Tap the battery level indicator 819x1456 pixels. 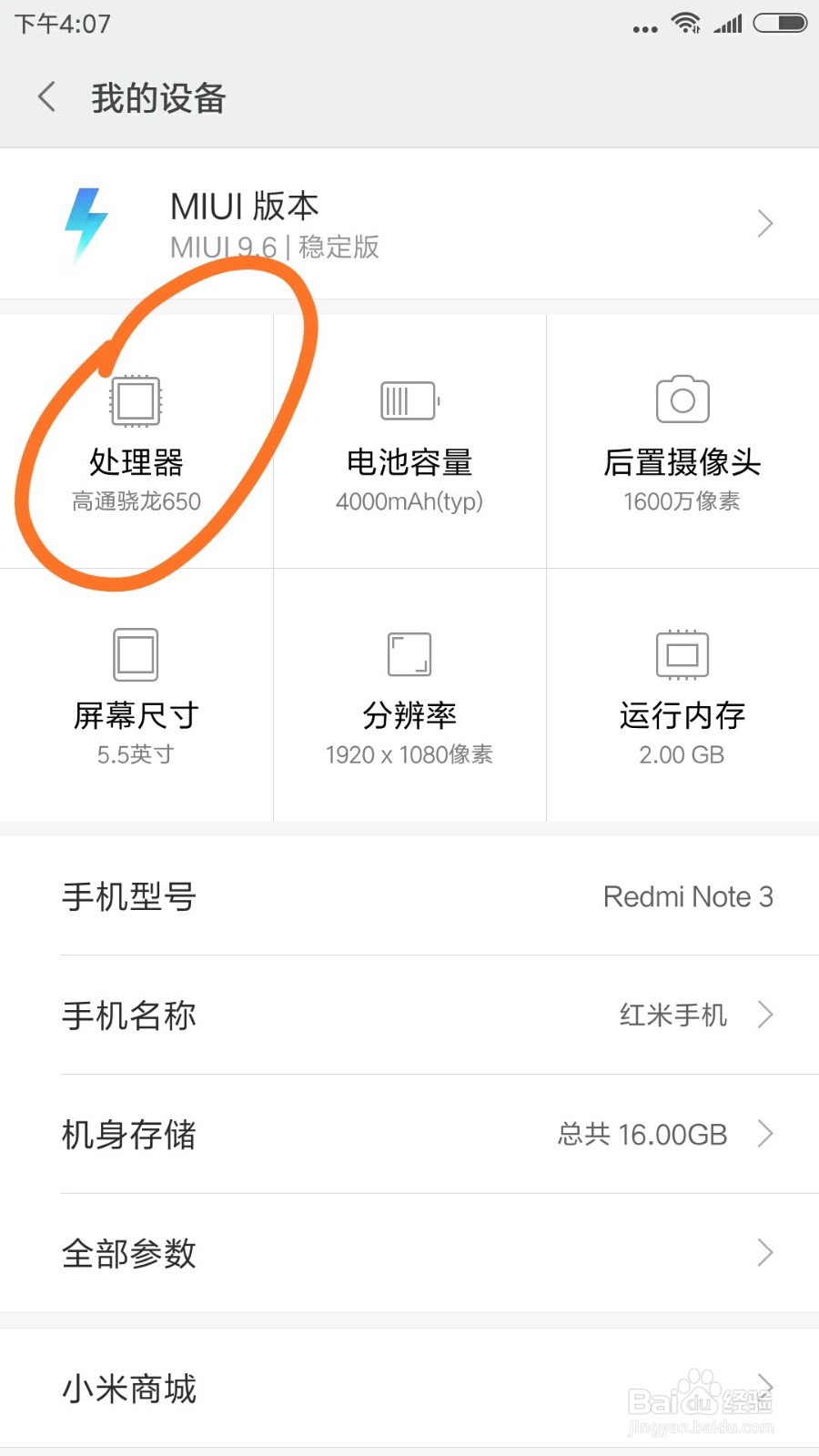(778, 24)
